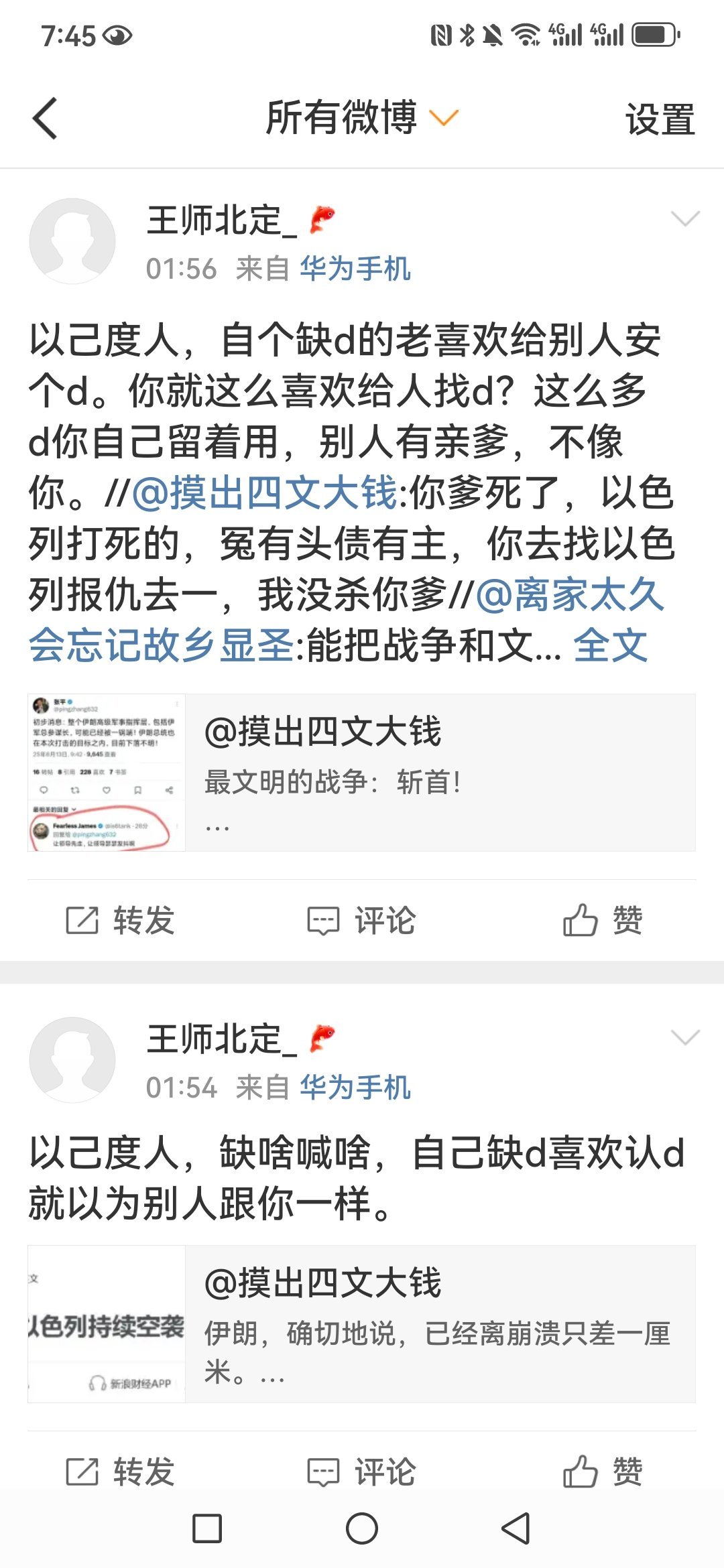
Task: Open the @摸出四文大钱 mention in the post text
Action: (265, 493)
